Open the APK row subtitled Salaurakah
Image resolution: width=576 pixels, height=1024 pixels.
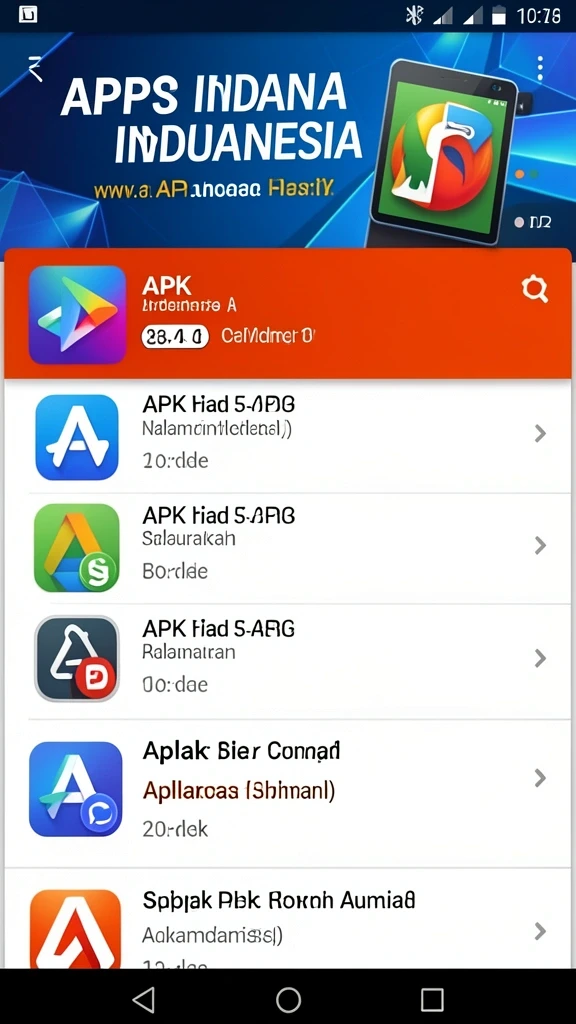288,547
